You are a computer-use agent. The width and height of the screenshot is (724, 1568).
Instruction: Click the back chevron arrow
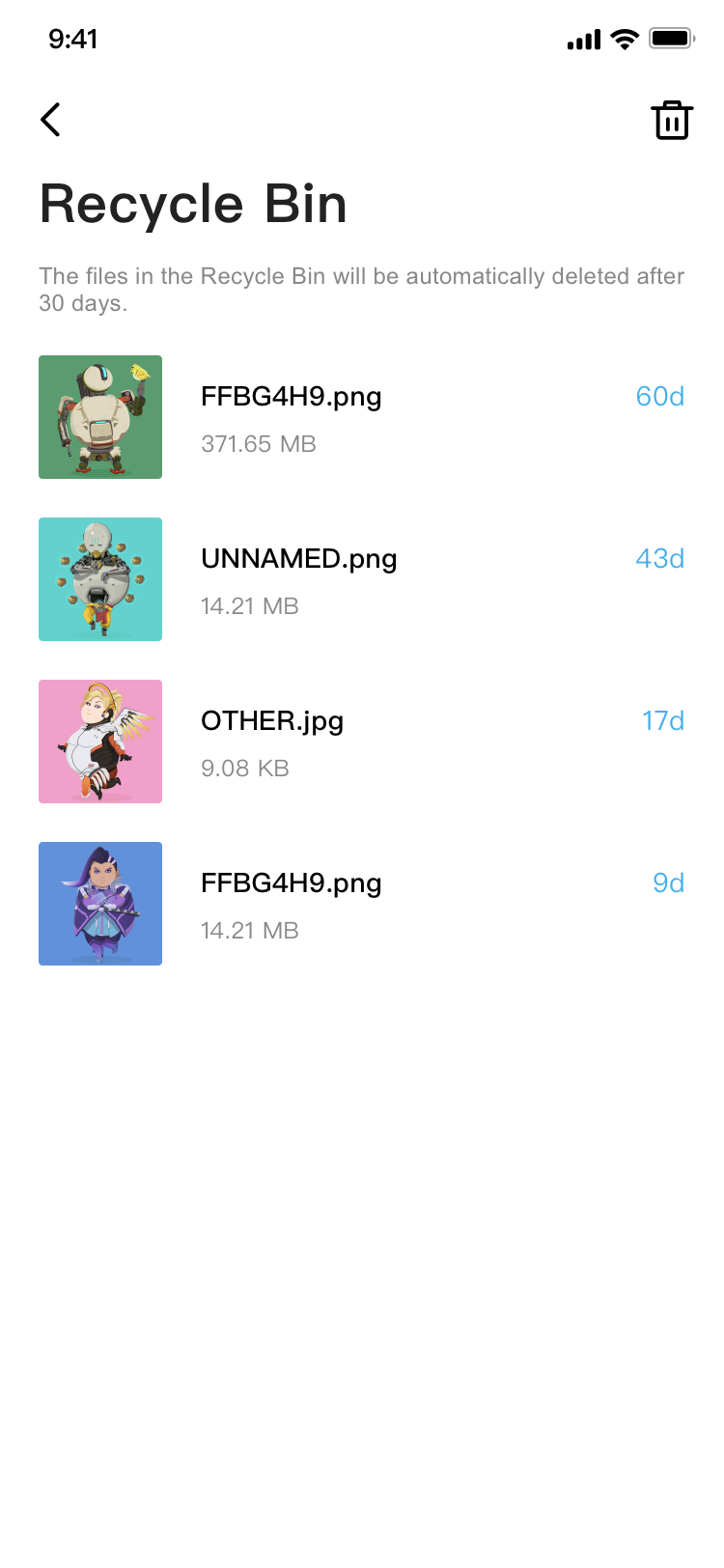[x=50, y=120]
